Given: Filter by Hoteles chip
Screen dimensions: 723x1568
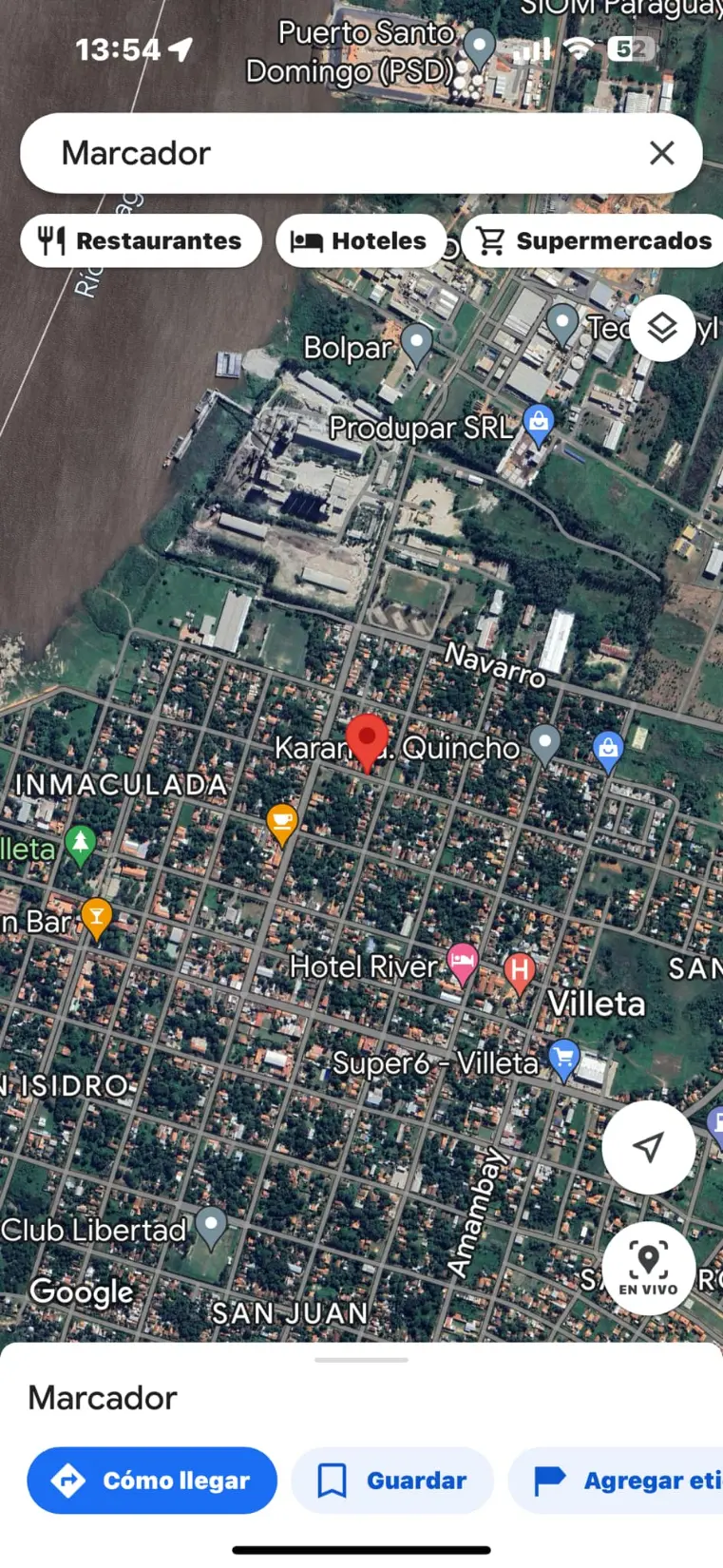Looking at the screenshot, I should point(361,240).
